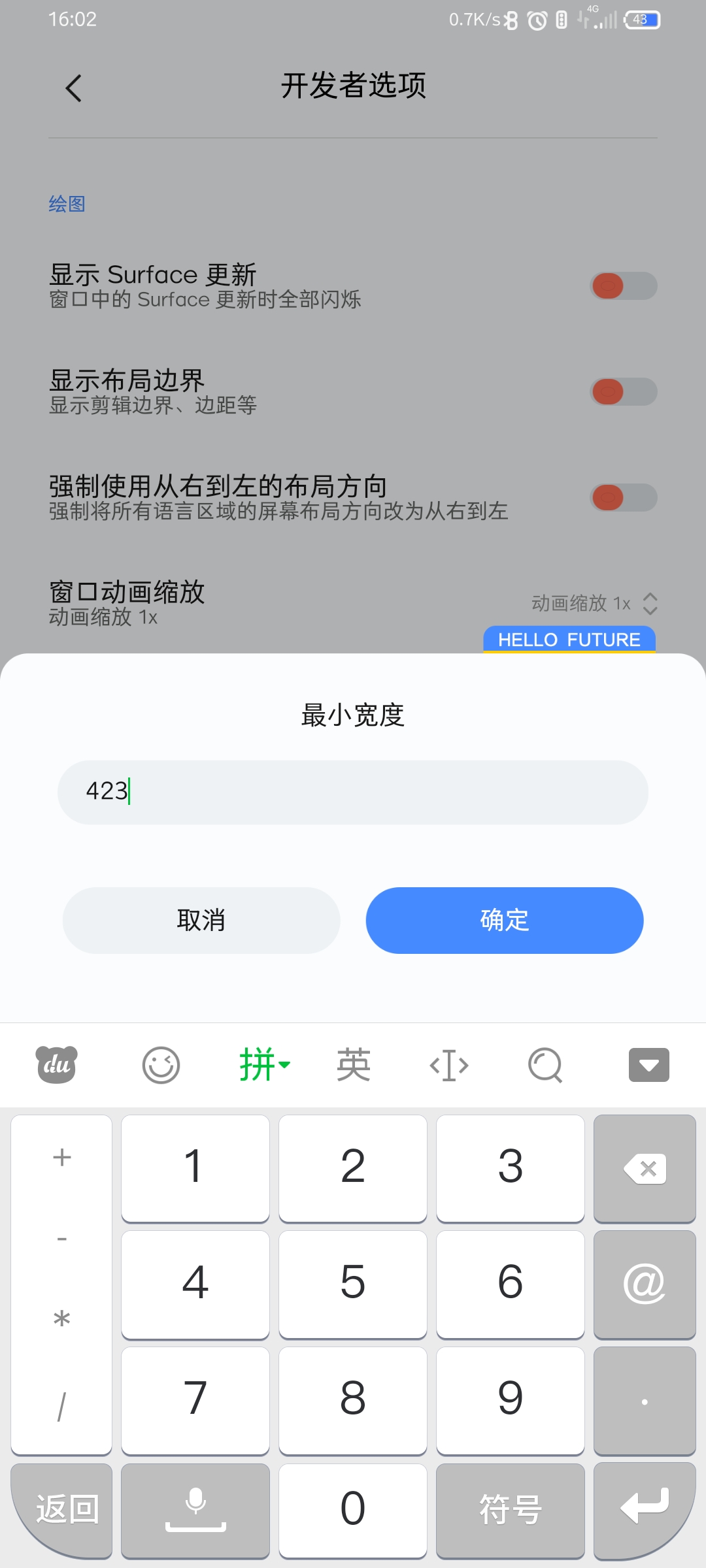Switch the keyboard to 英 English input
The image size is (706, 1568).
353,1065
